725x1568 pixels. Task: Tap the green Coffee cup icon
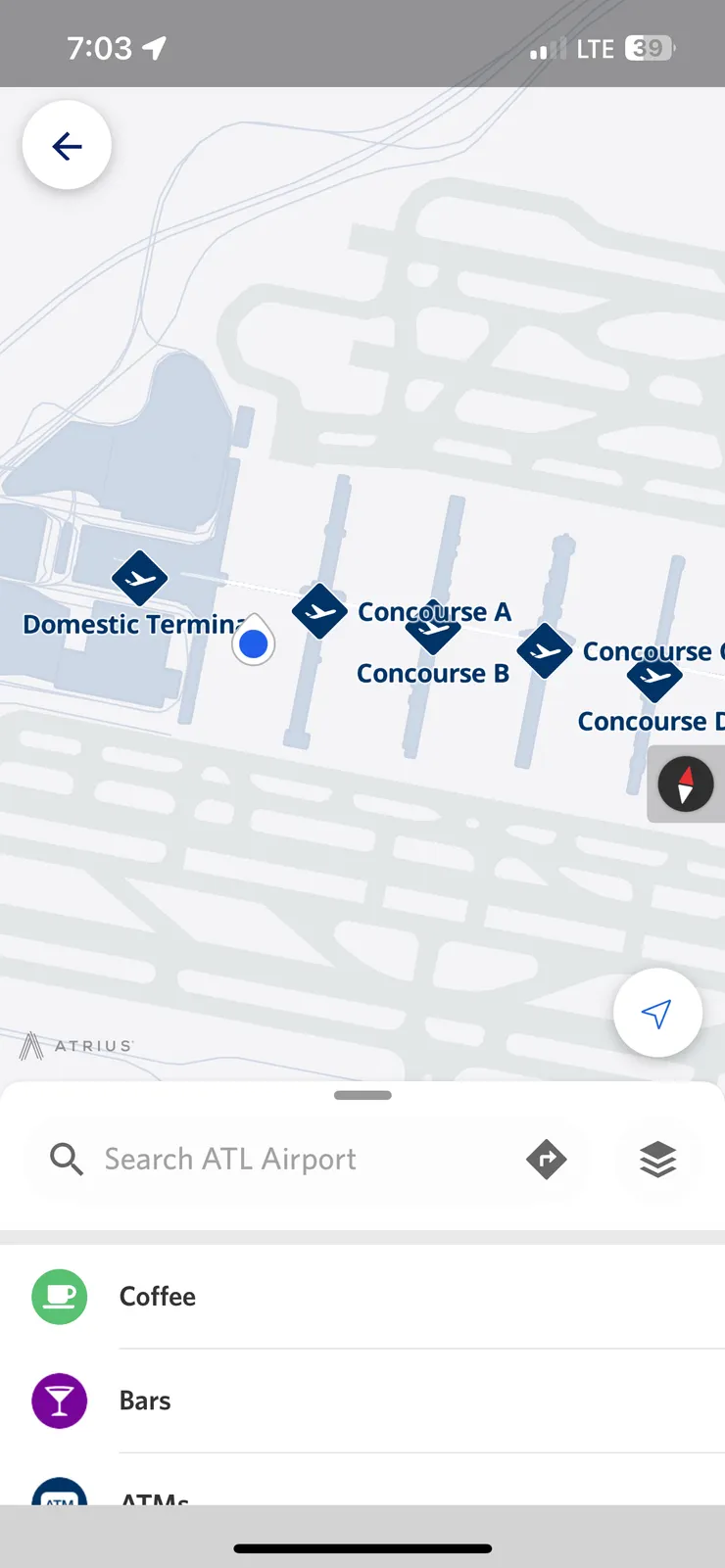(x=59, y=1296)
